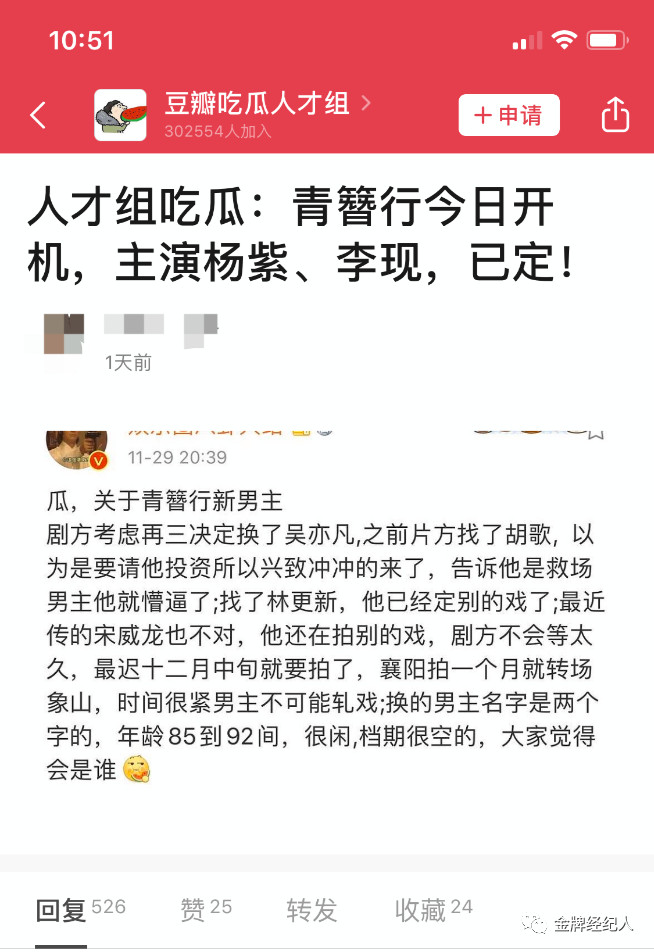Switch to the 转发 tab
Image resolution: width=654 pixels, height=952 pixels.
[312, 910]
